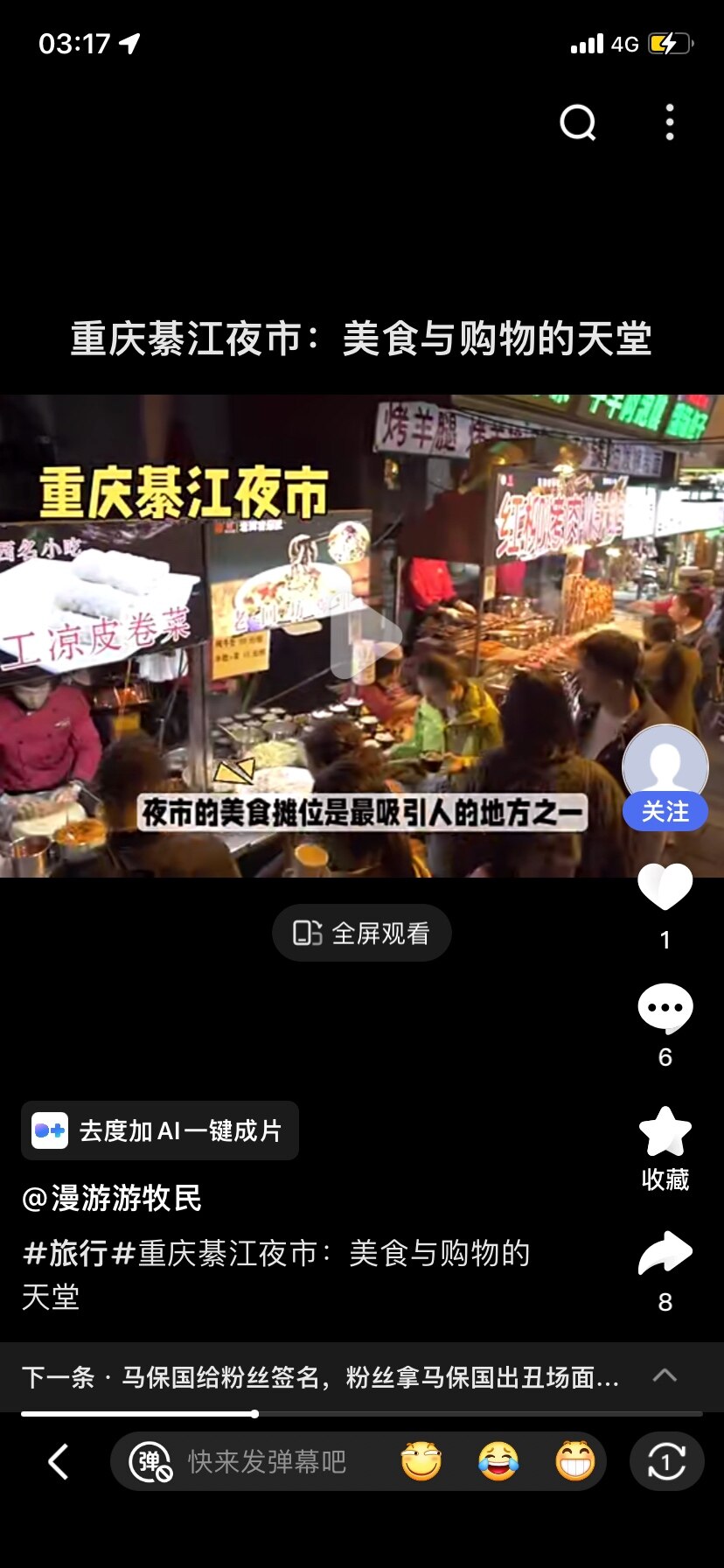Tap 快来发弹幕吧 input field
Viewport: 724px width, 1568px height.
(x=268, y=1462)
